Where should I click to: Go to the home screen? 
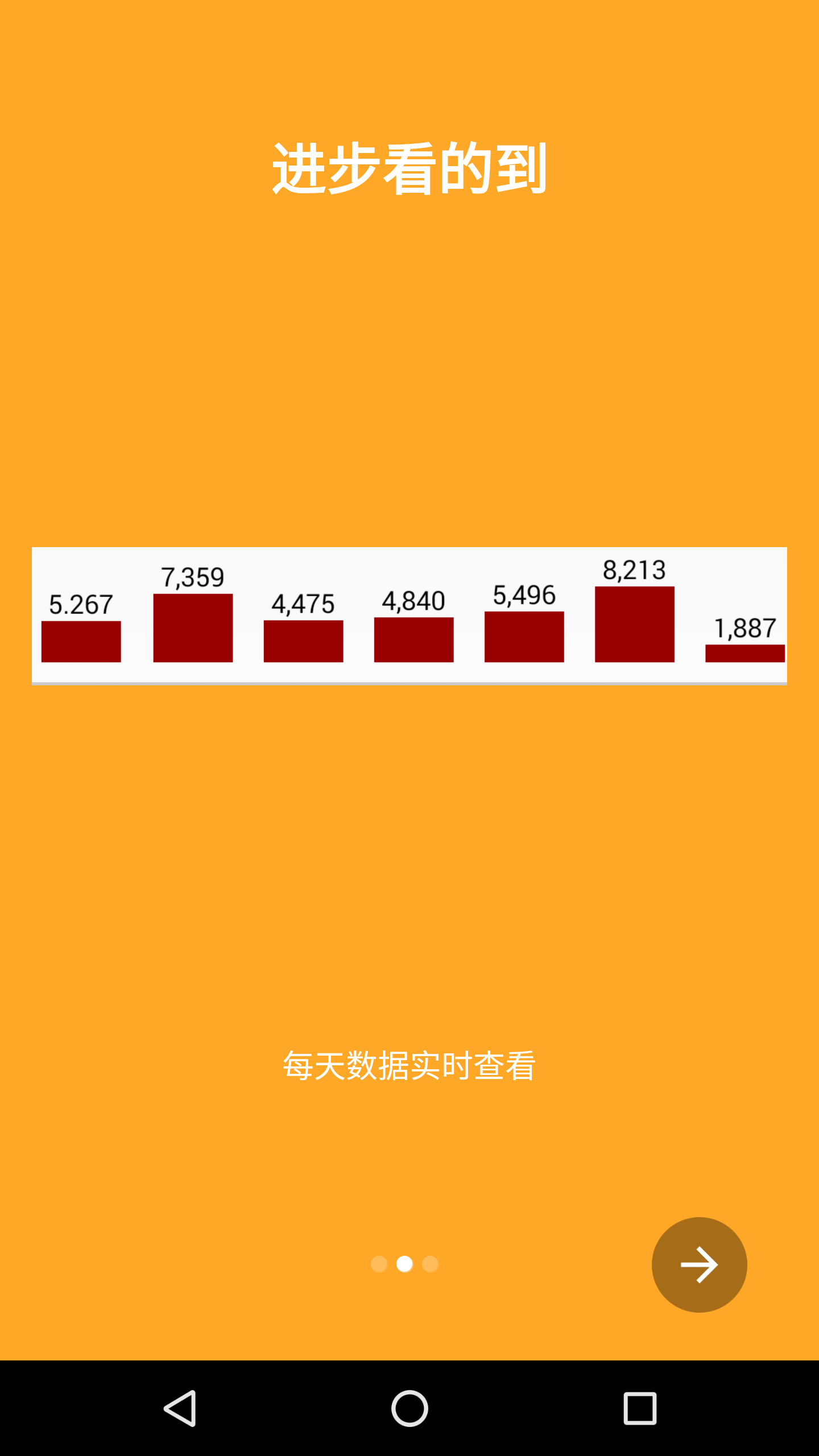(409, 1408)
